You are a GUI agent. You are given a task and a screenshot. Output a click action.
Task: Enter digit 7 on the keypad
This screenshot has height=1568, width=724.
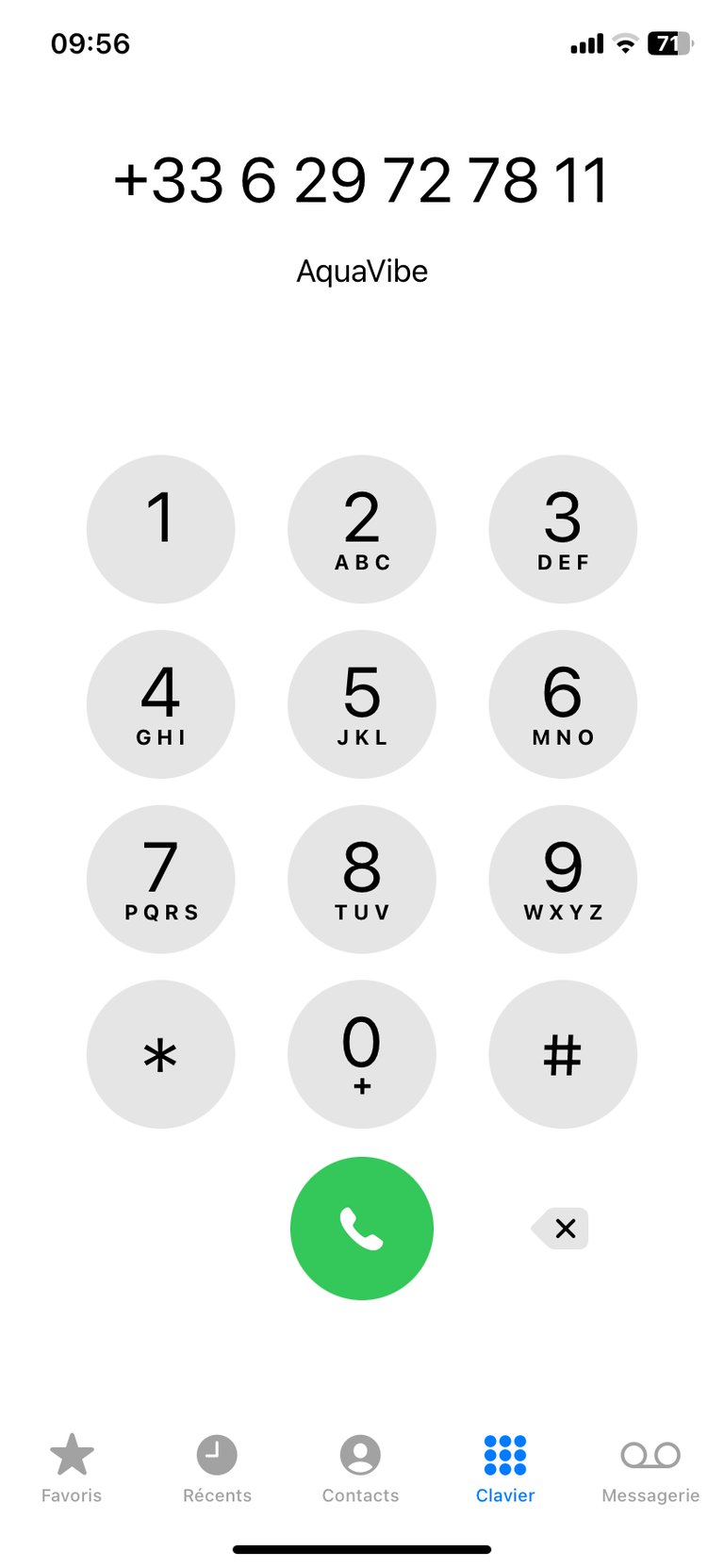point(160,879)
